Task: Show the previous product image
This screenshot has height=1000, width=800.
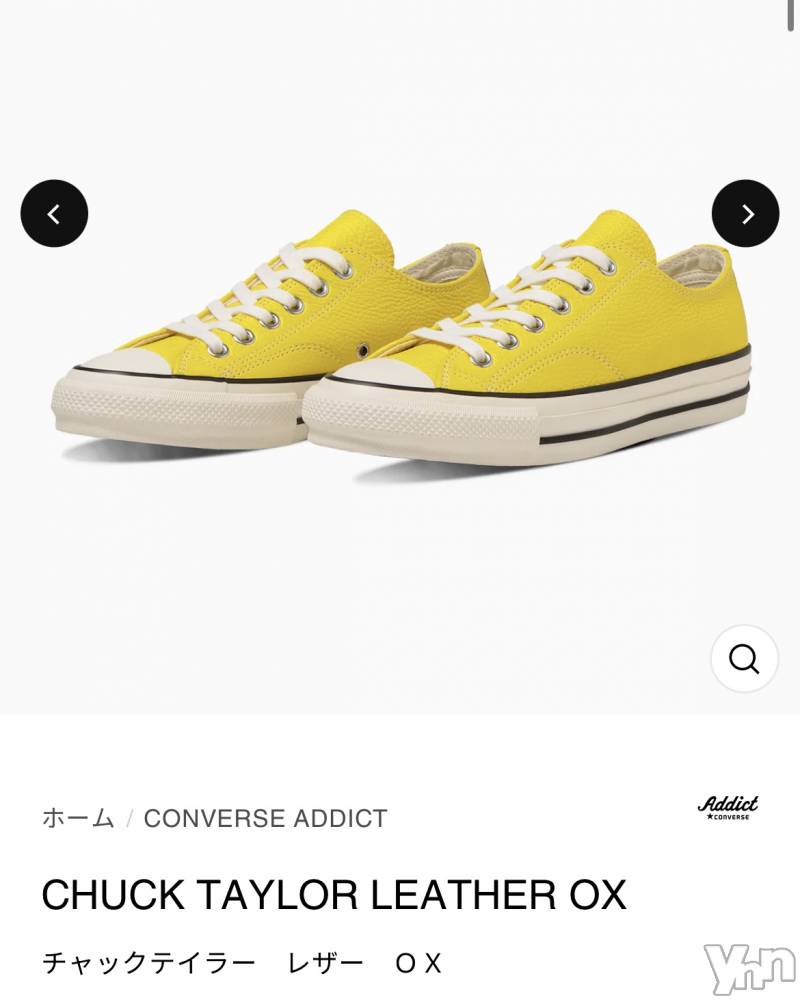Action: pos(54,213)
